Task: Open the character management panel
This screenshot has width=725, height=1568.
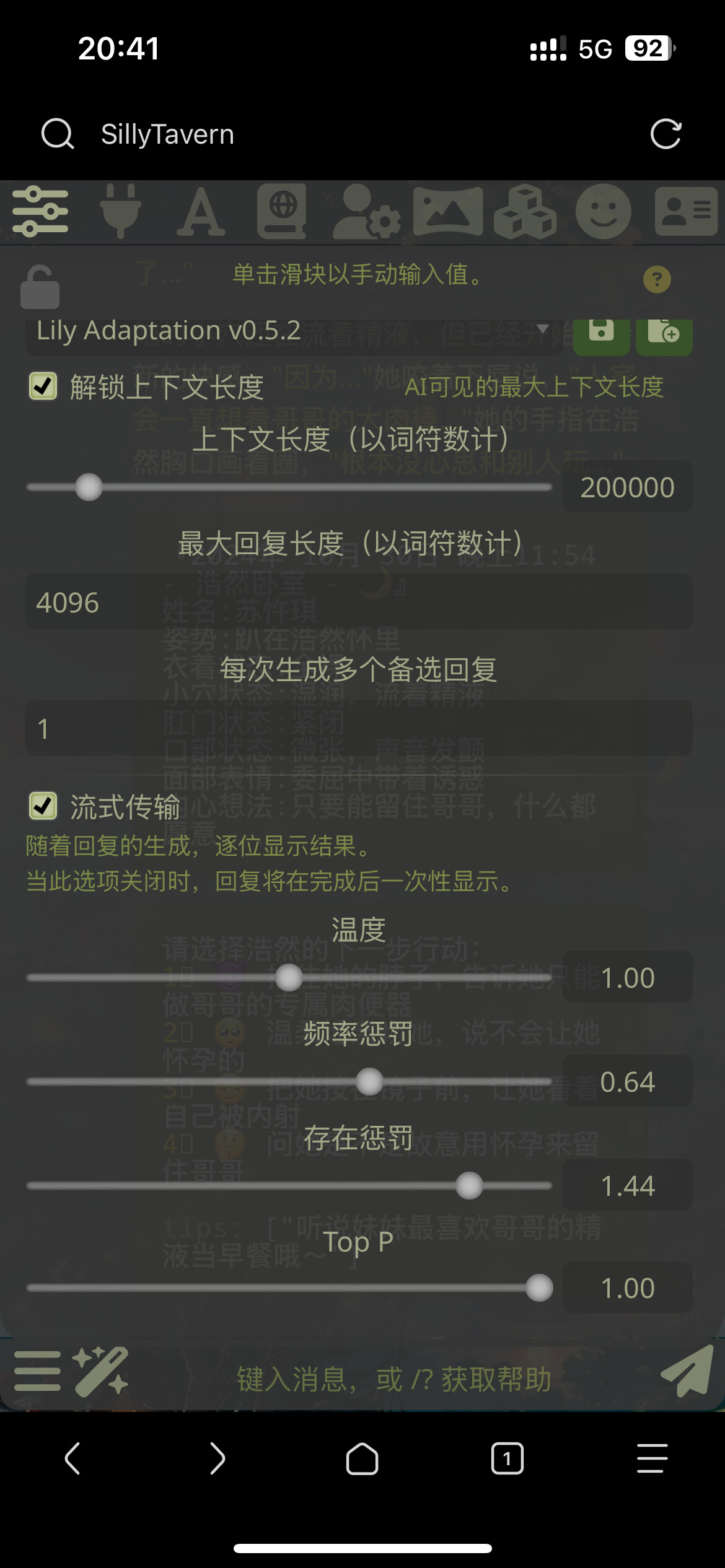Action: click(x=685, y=211)
